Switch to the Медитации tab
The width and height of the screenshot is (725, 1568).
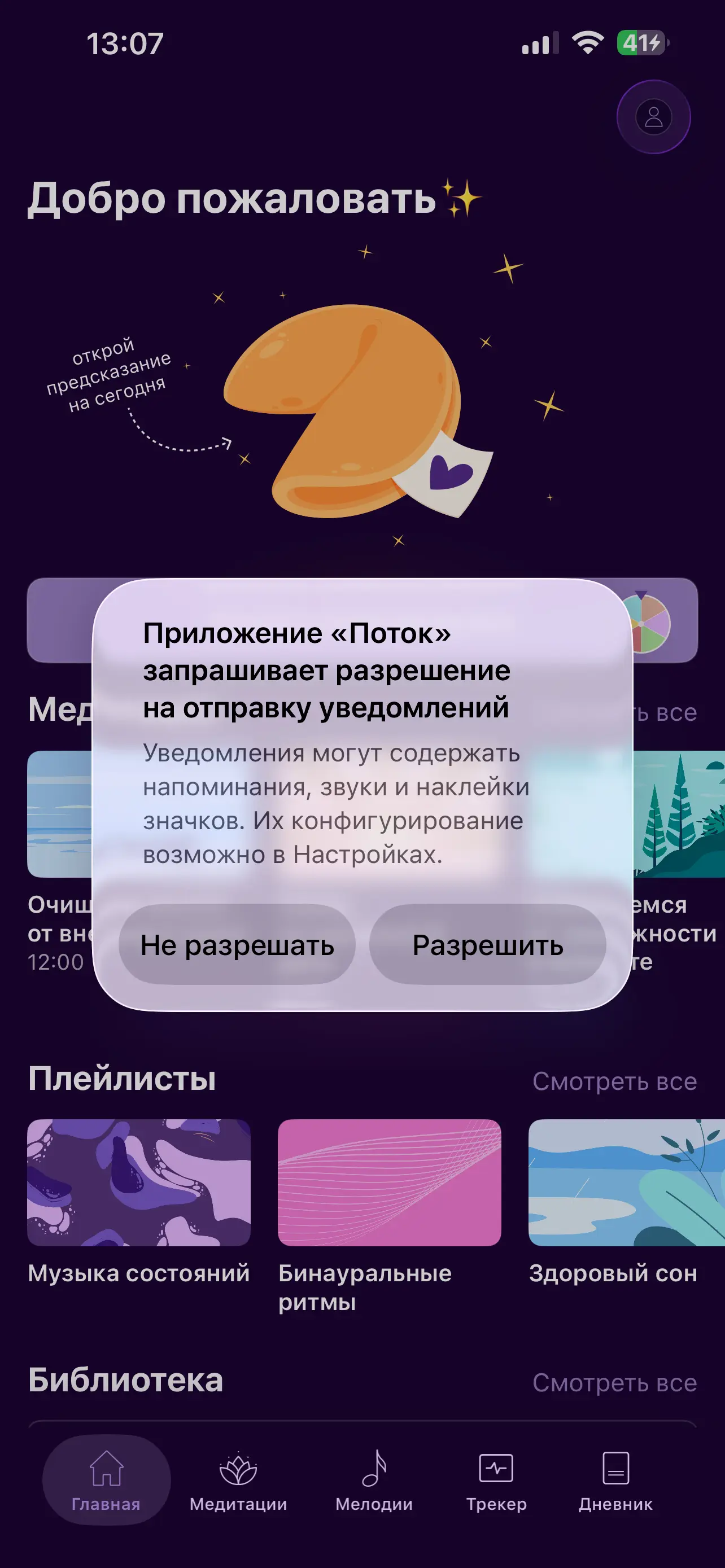point(238,1481)
